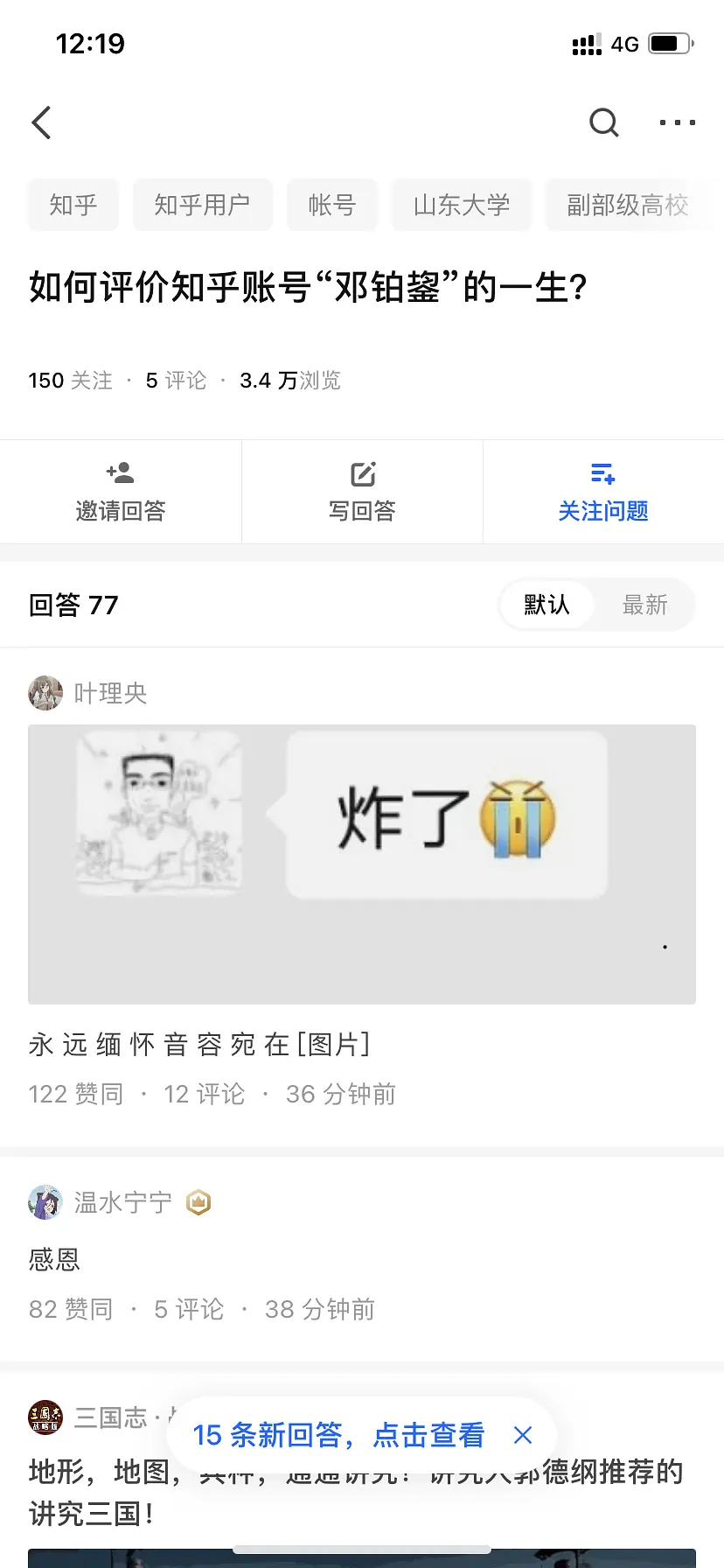Open 叶理央's profile avatar

pyautogui.click(x=45, y=693)
